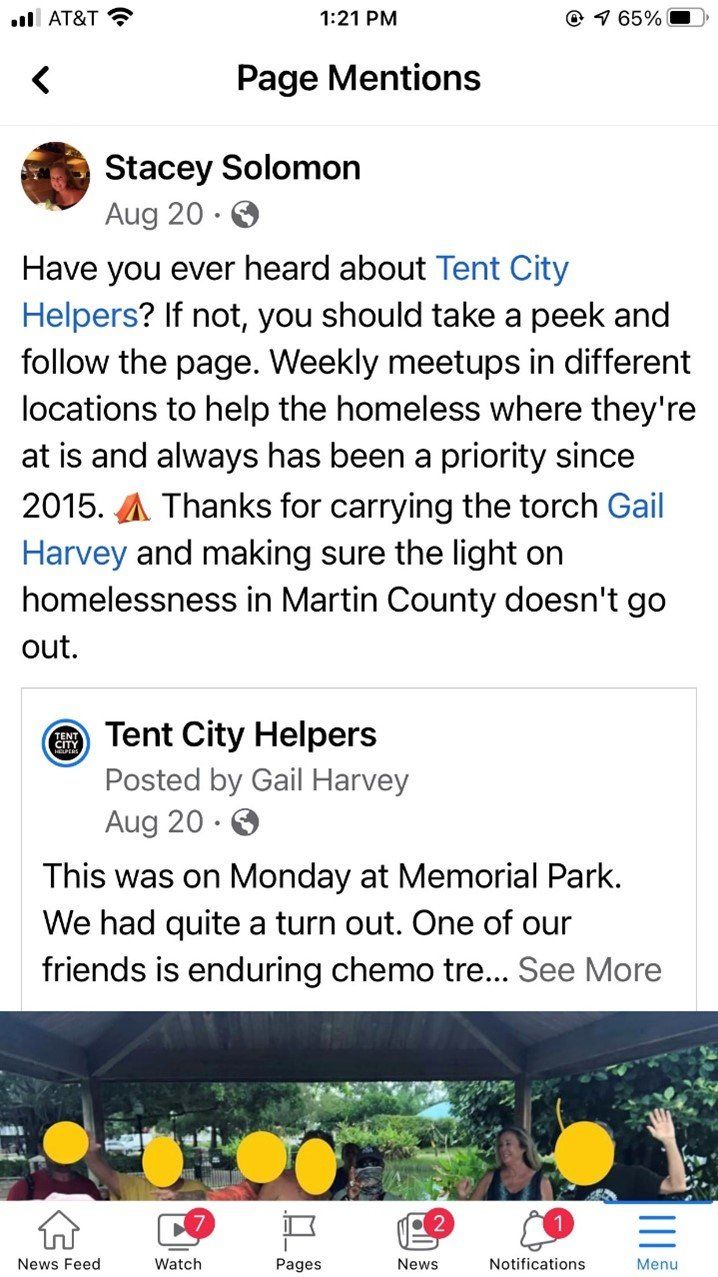718x1277 pixels.
Task: Expand the shared post with See More
Action: pyautogui.click(x=589, y=970)
